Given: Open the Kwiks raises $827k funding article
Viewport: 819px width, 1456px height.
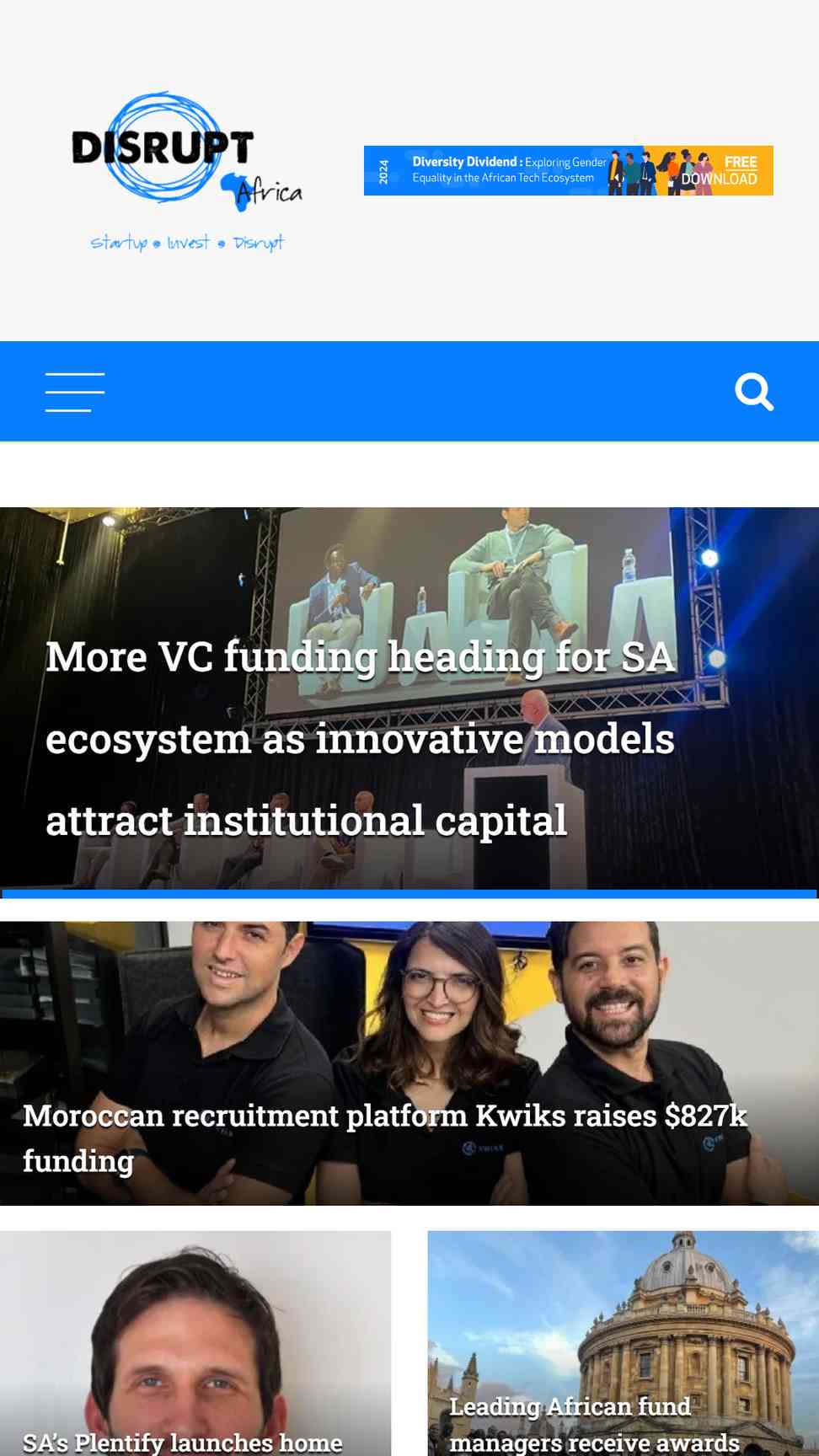Looking at the screenshot, I should click(385, 1137).
